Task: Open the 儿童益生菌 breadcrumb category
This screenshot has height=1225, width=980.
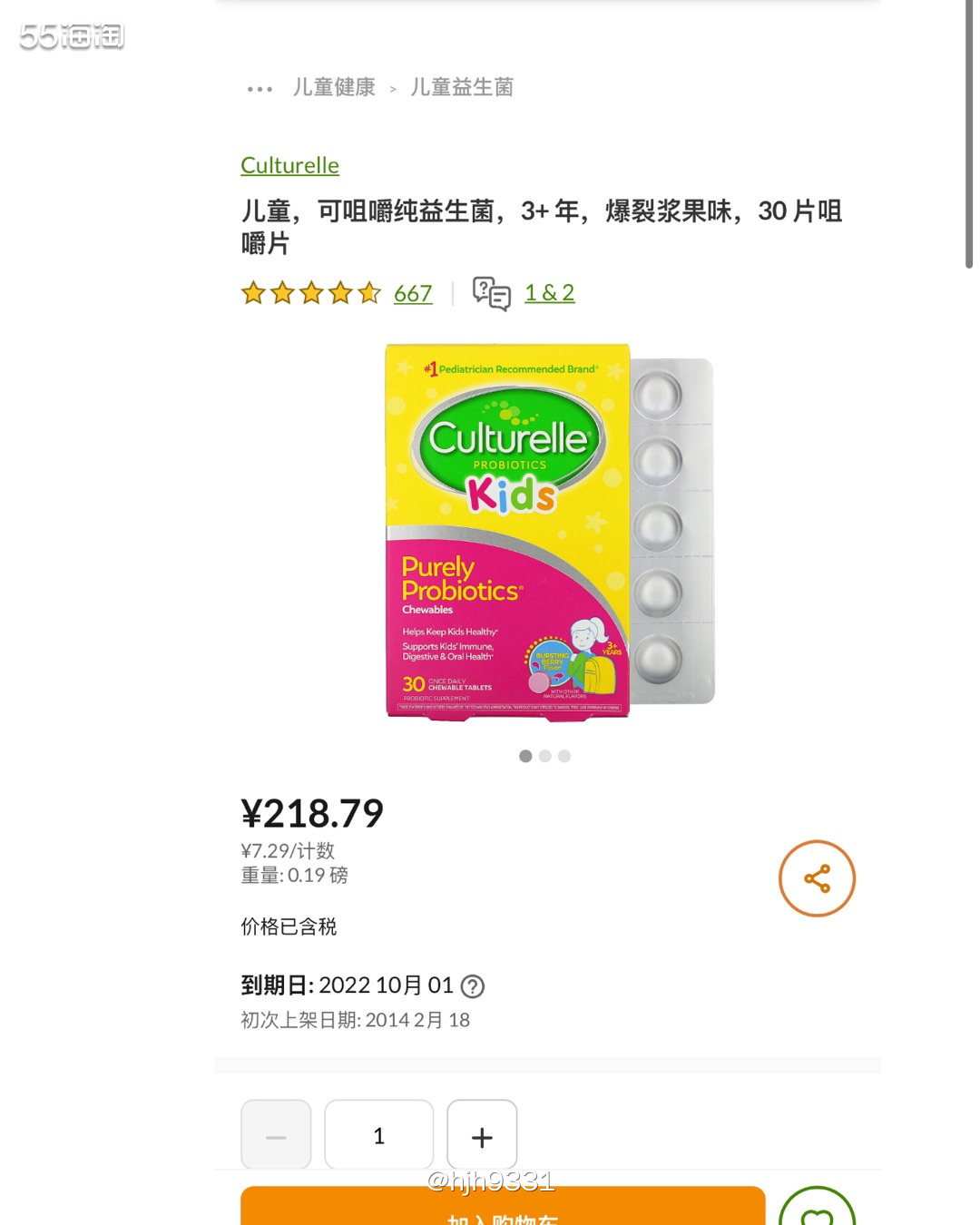Action: [x=461, y=88]
